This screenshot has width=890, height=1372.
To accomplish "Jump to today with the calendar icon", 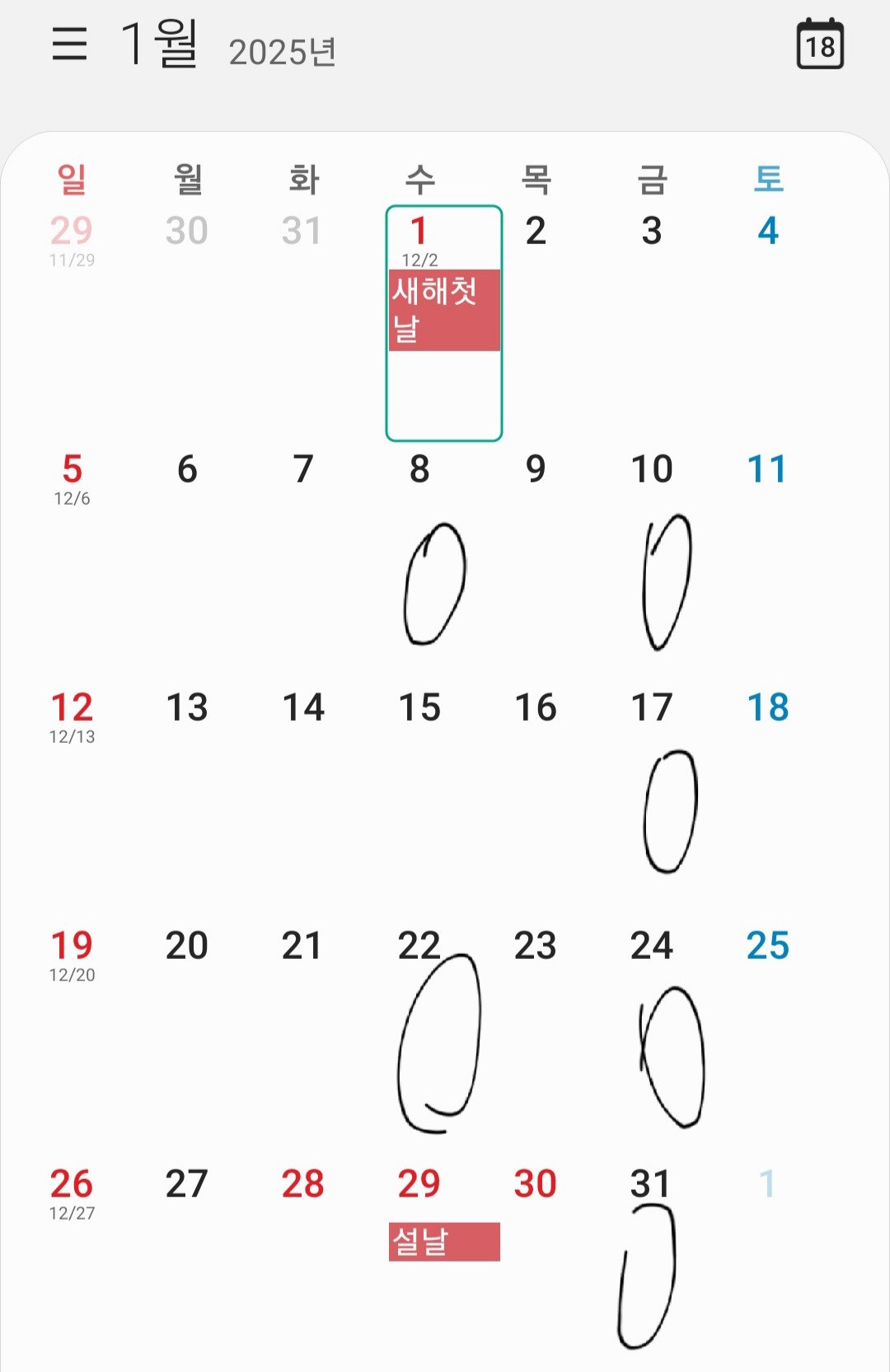I will [x=820, y=45].
